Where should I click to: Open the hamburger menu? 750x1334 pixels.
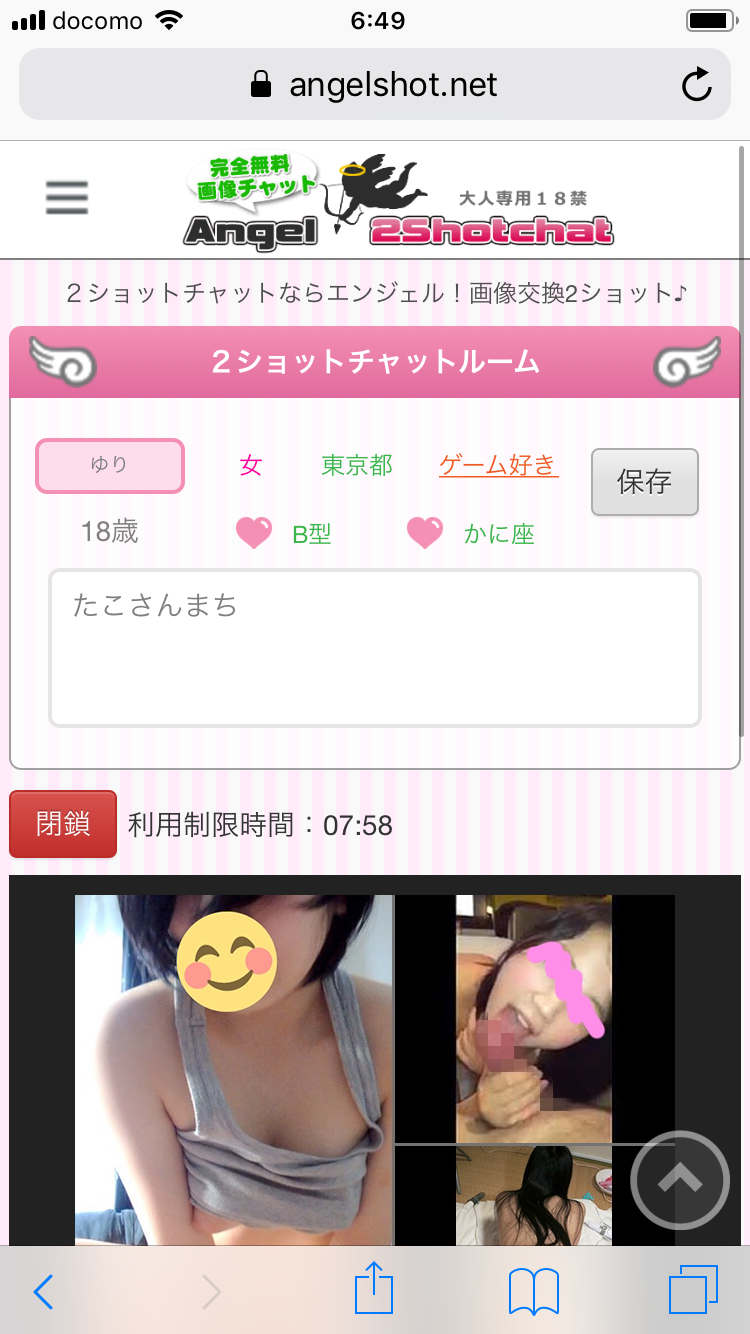(67, 198)
